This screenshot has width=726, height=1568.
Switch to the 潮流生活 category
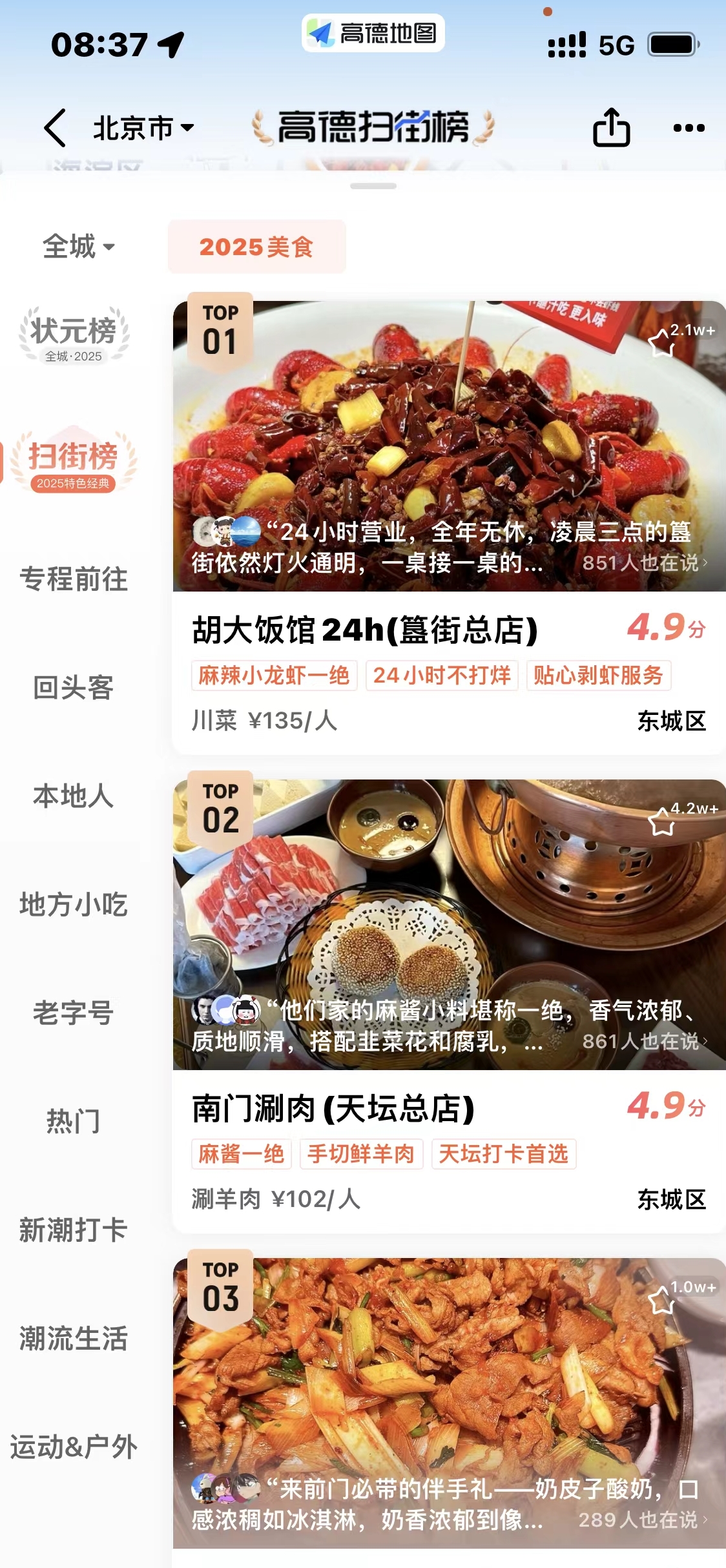(x=74, y=1338)
